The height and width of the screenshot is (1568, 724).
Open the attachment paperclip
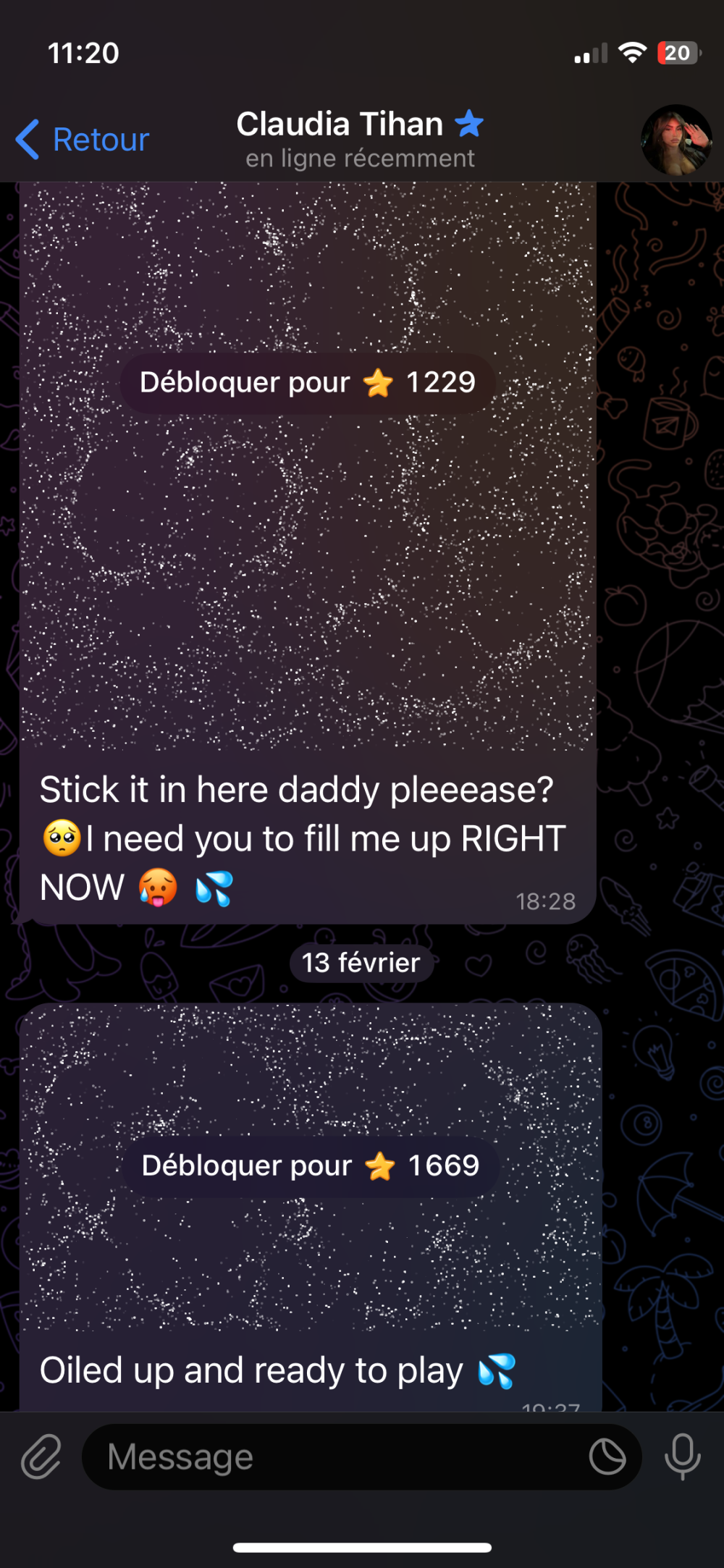(41, 1457)
